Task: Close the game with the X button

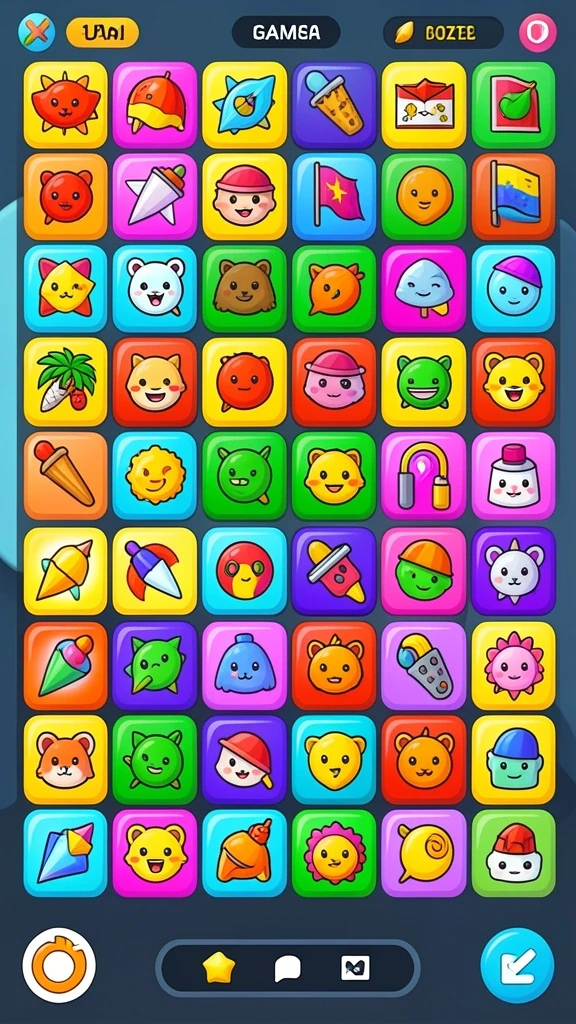Action: point(37,32)
